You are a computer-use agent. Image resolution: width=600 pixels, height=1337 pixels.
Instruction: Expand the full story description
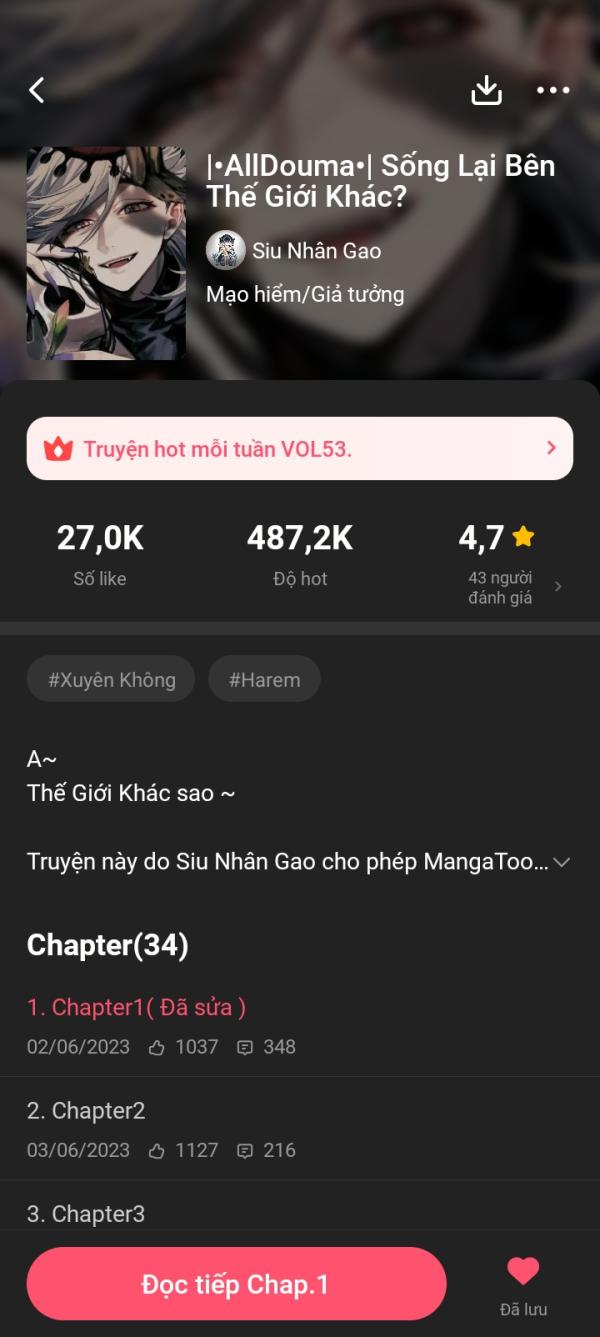(562, 862)
